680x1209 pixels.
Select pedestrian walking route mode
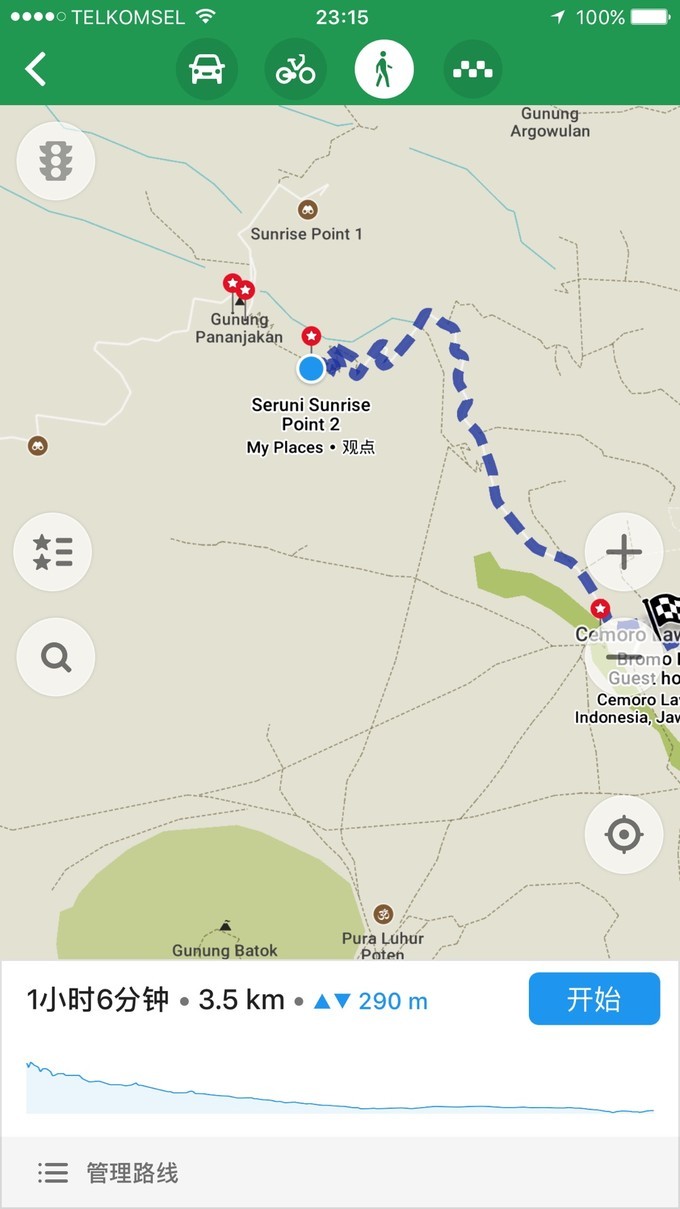384,70
